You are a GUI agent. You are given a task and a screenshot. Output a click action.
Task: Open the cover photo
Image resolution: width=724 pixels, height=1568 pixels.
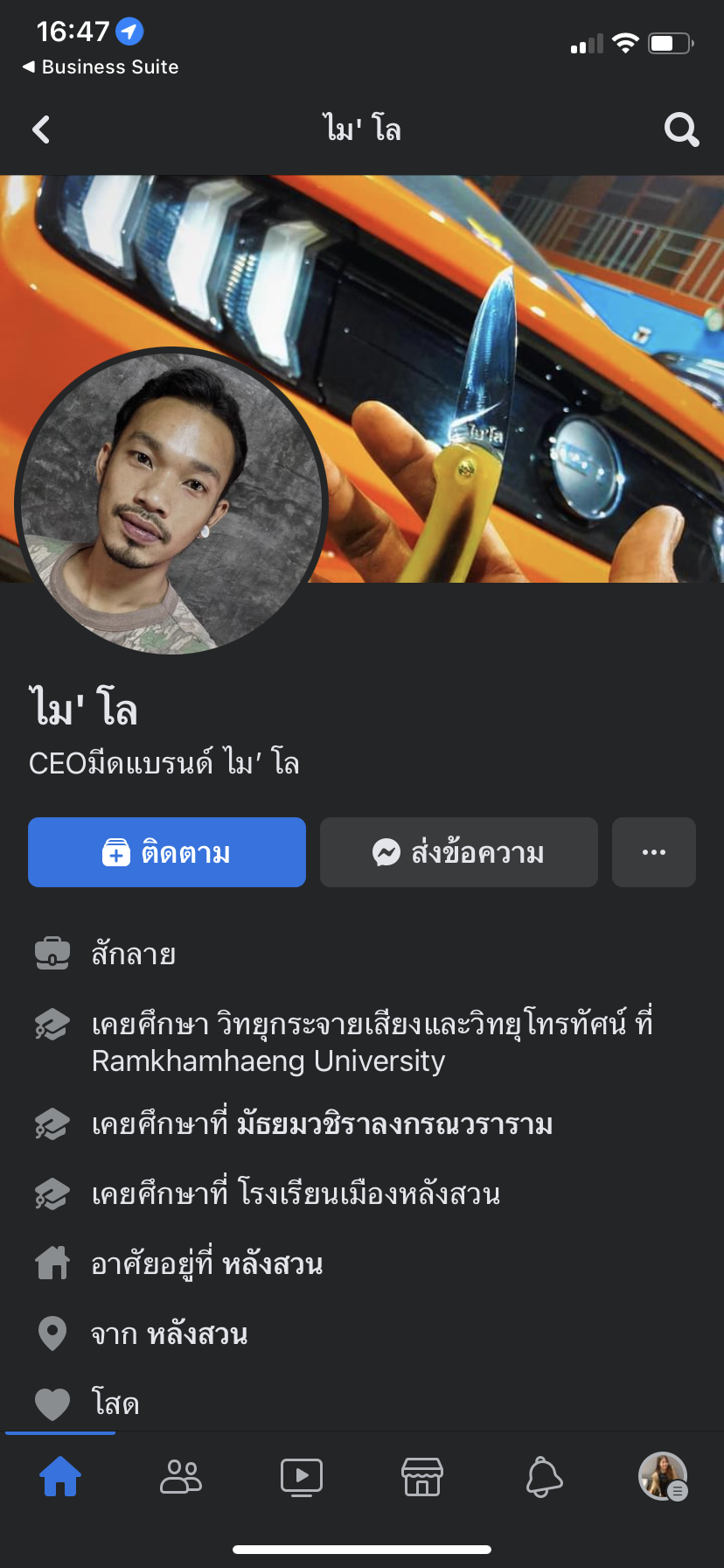(x=525, y=350)
